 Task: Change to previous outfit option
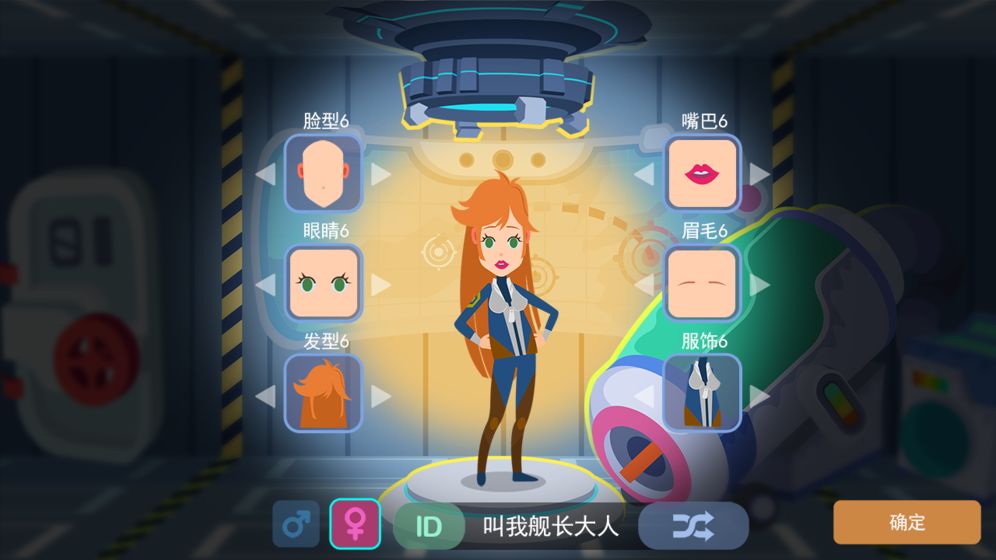point(645,396)
